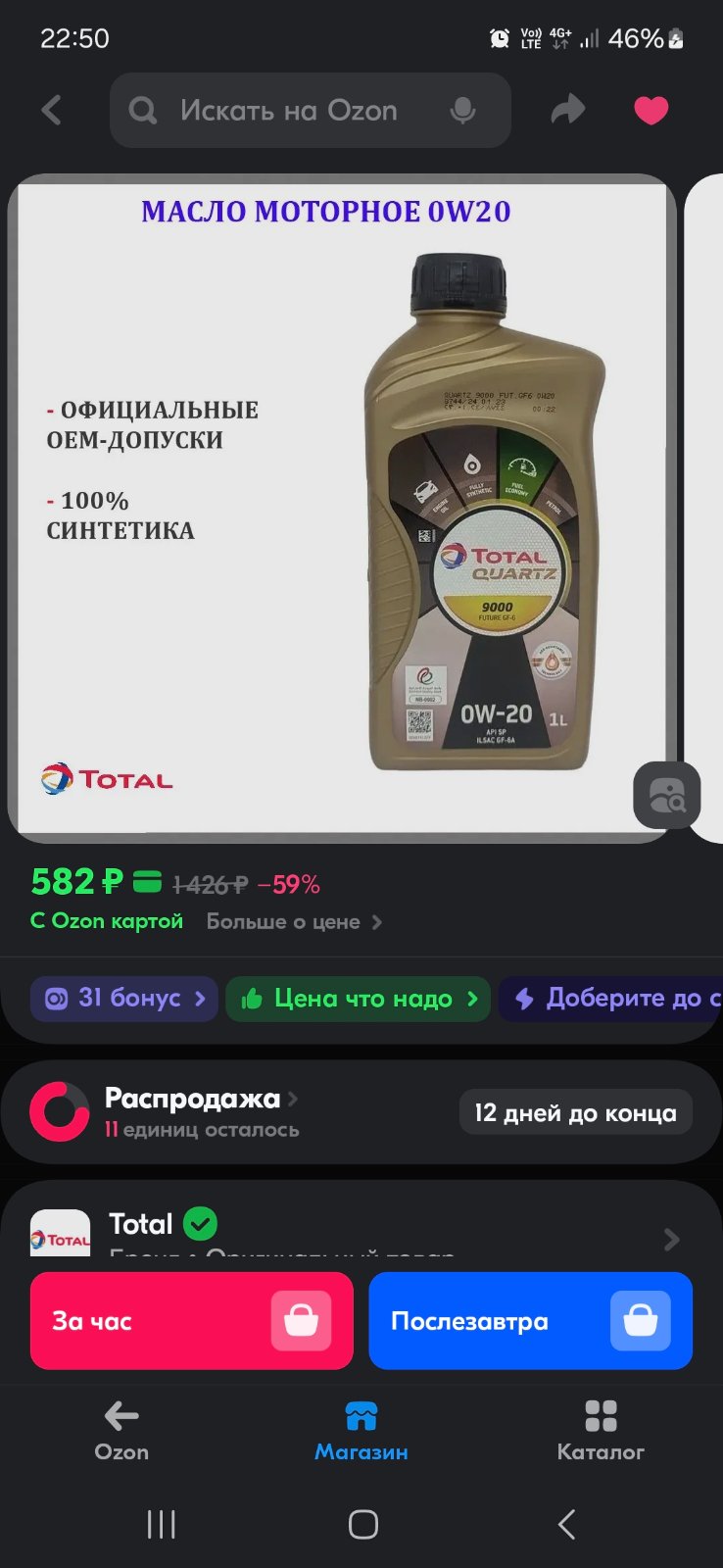Open the 'Каталог' tab

601,1431
